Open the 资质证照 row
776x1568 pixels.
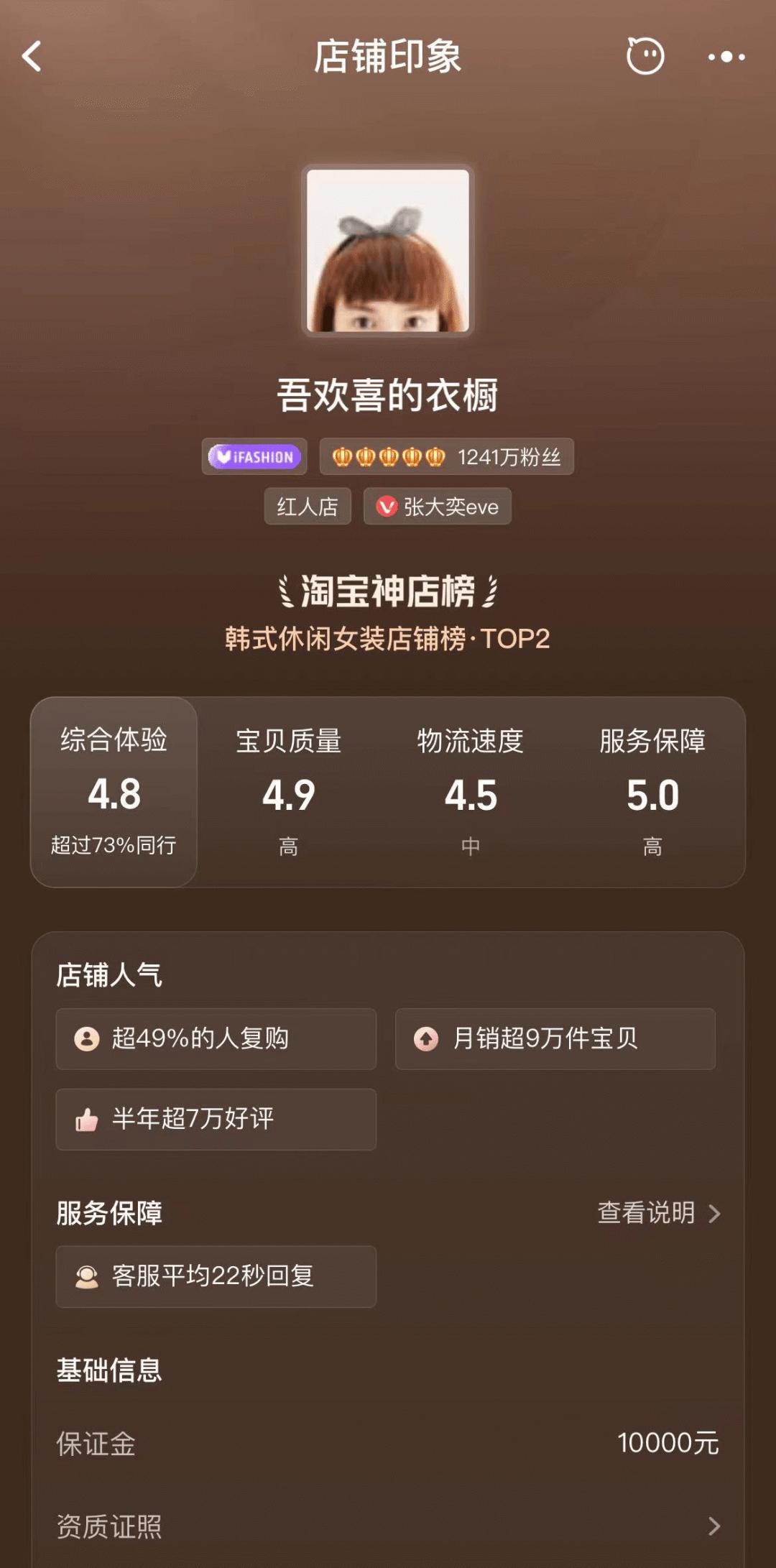pyautogui.click(x=388, y=1526)
